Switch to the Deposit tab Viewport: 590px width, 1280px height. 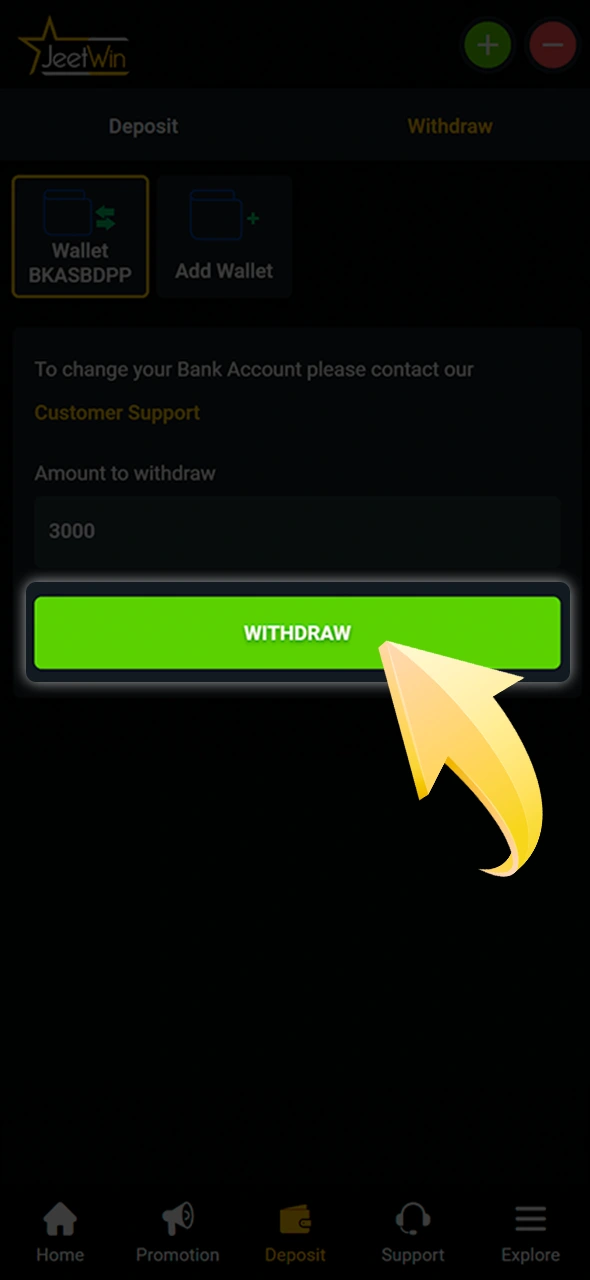coord(143,126)
